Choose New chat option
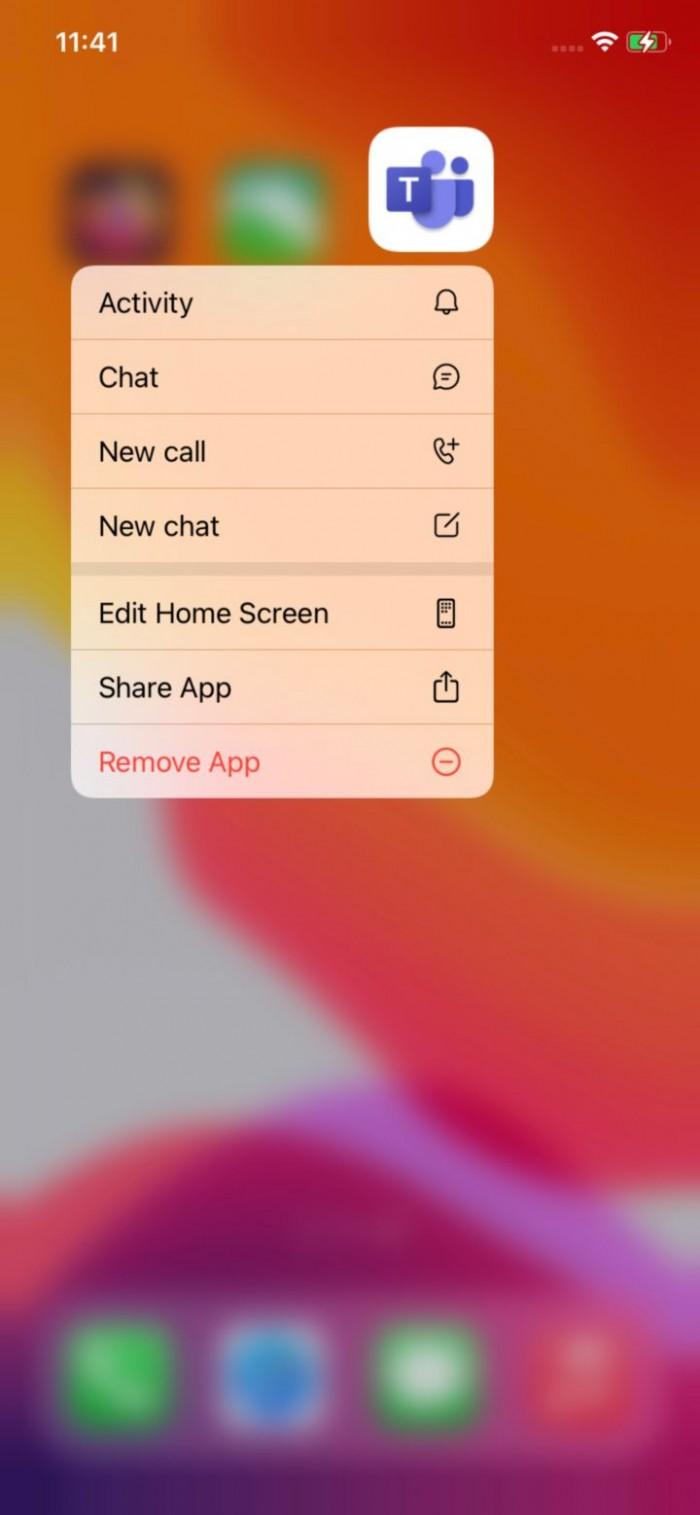This screenshot has width=700, height=1515. coord(282,526)
